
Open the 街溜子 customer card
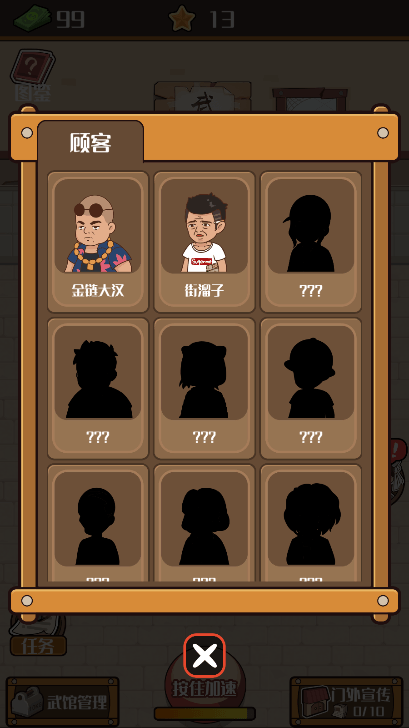click(x=204, y=242)
